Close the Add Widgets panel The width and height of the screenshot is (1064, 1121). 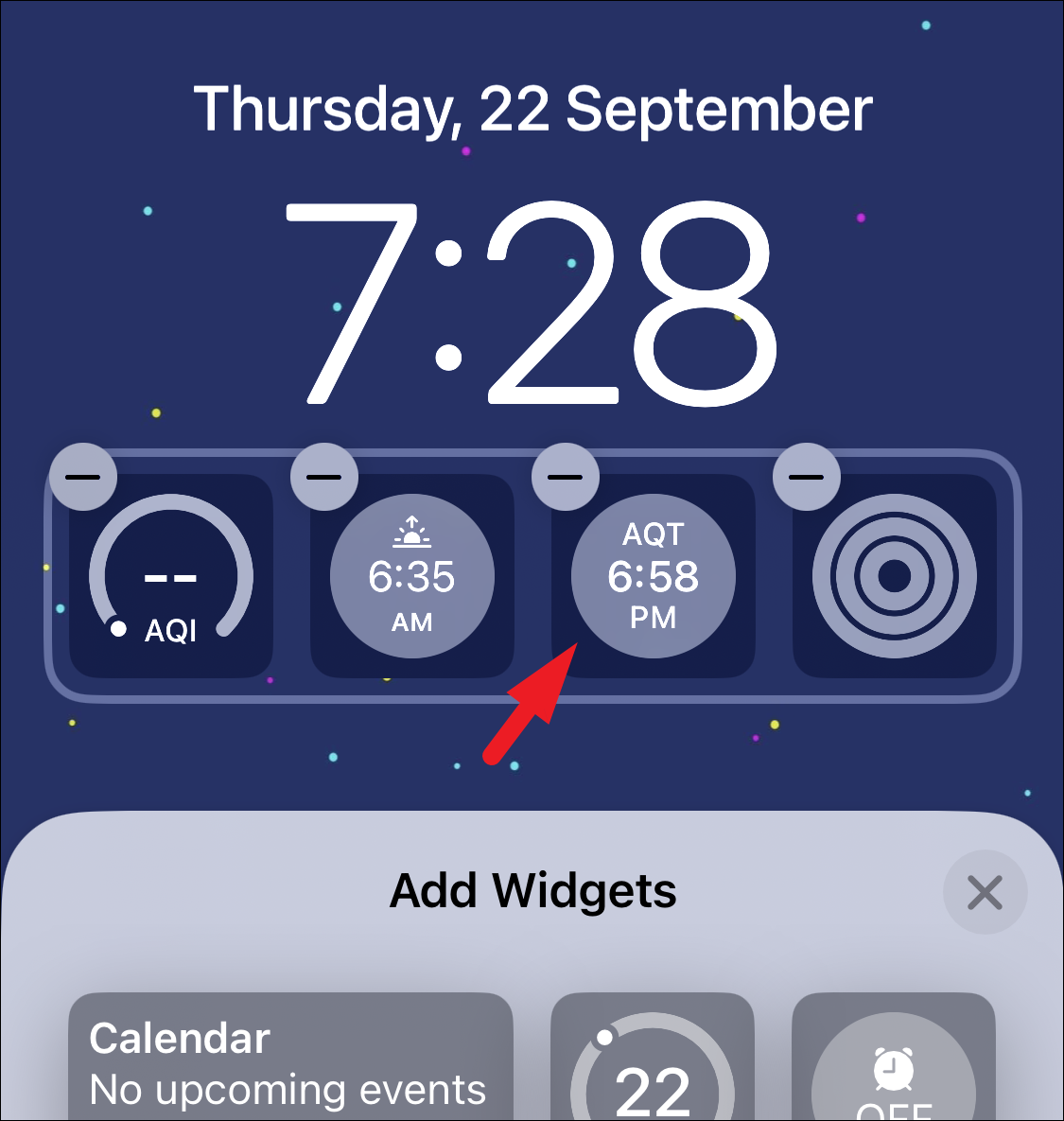[985, 892]
